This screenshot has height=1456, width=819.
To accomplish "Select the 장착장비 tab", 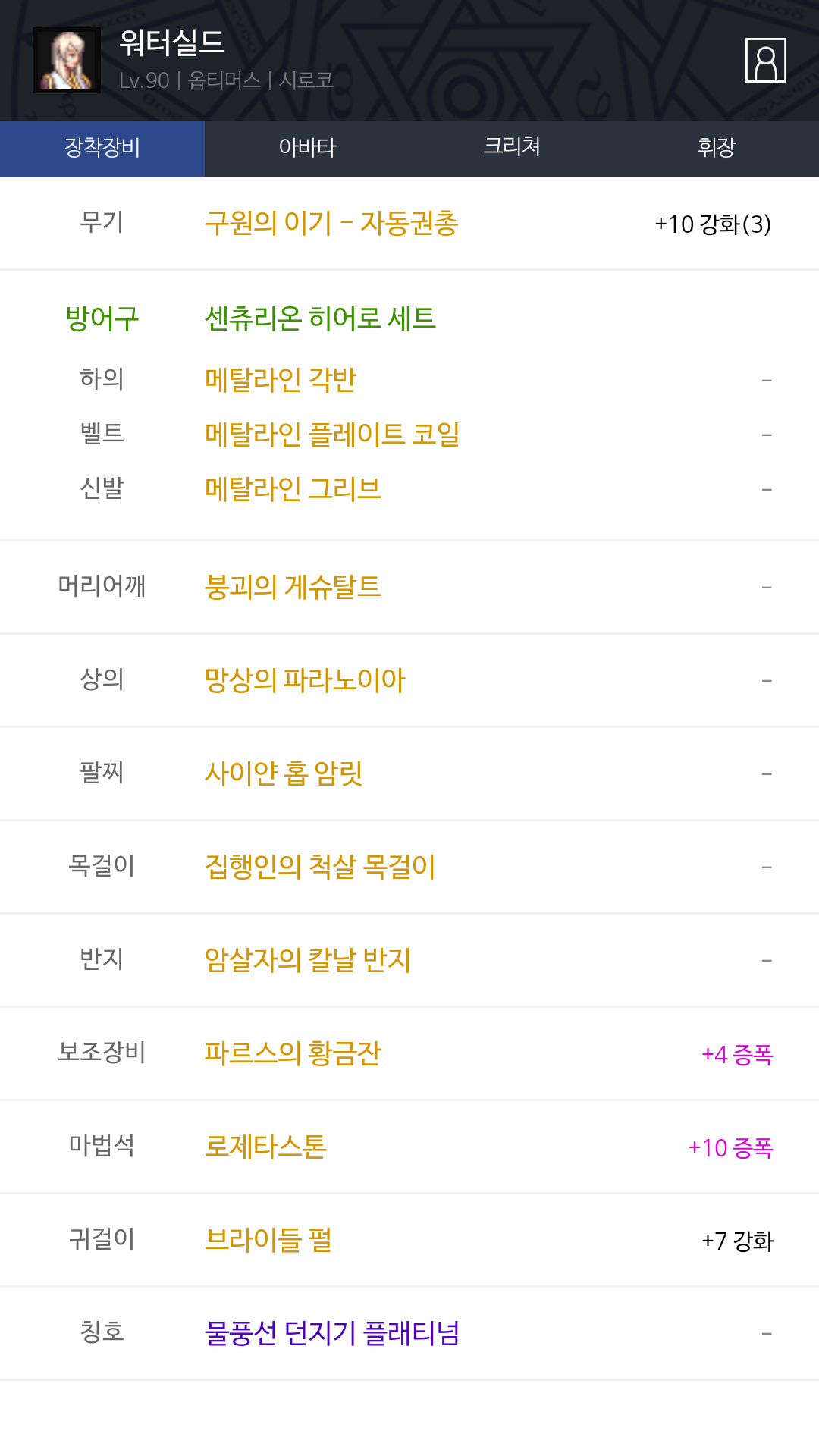I will click(102, 149).
